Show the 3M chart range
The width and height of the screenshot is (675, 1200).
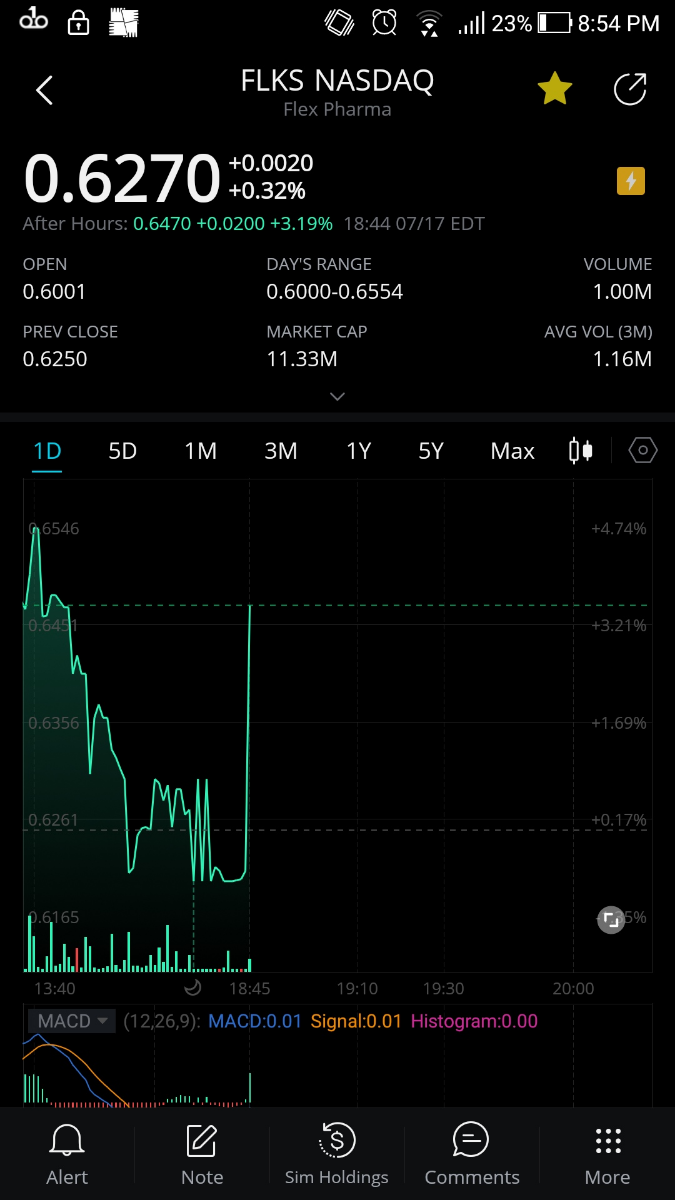[280, 451]
